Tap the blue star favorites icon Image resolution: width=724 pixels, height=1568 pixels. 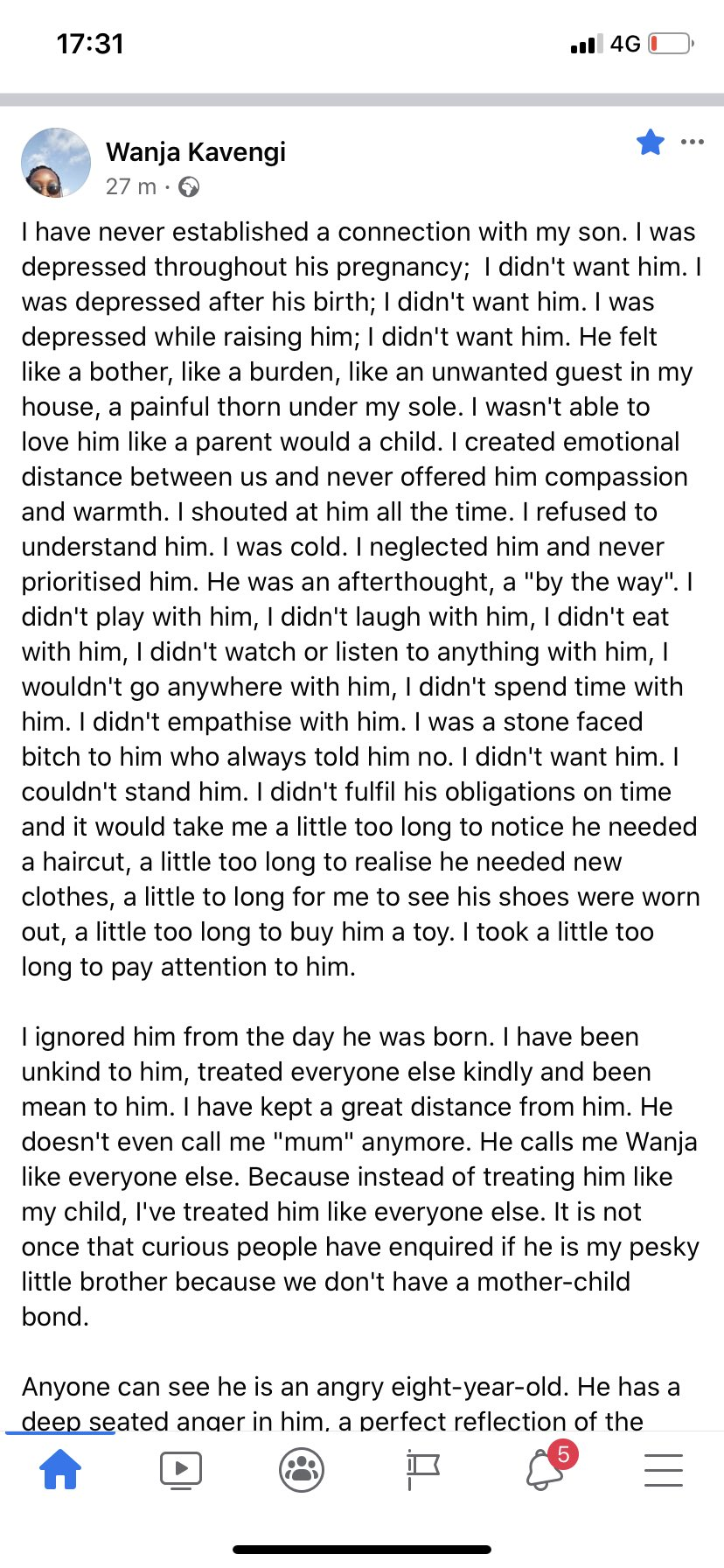(x=651, y=142)
